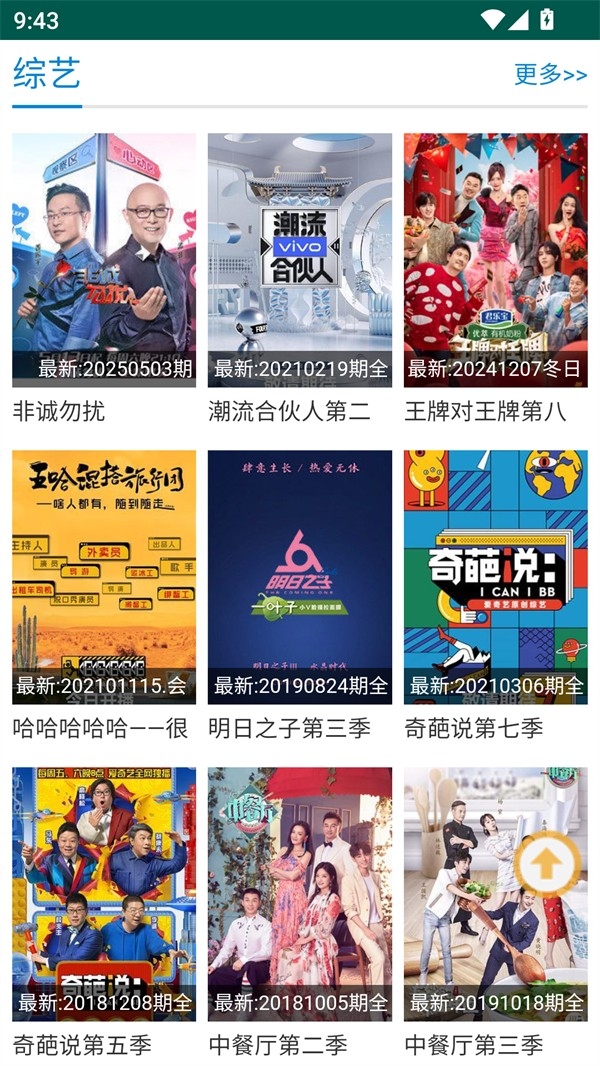This screenshot has height=1066, width=600.
Task: Open 奇葩说第五季 show
Action: pos(104,893)
